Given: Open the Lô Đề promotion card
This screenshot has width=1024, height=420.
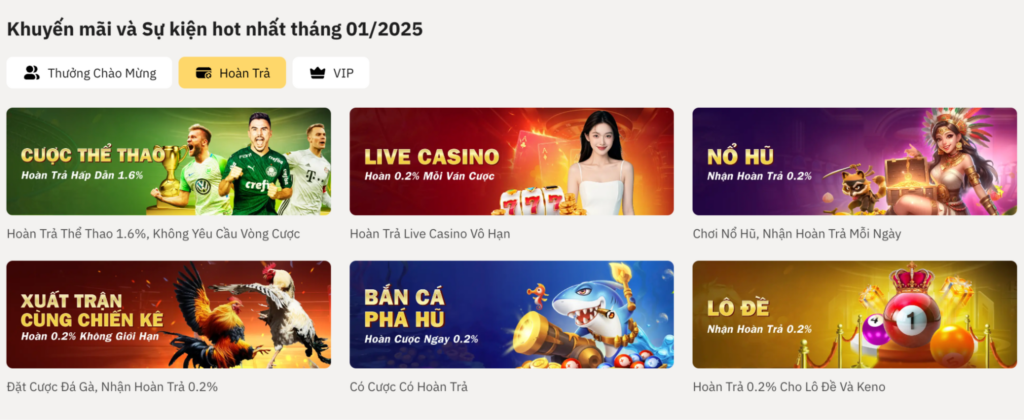Looking at the screenshot, I should pyautogui.click(x=854, y=315).
